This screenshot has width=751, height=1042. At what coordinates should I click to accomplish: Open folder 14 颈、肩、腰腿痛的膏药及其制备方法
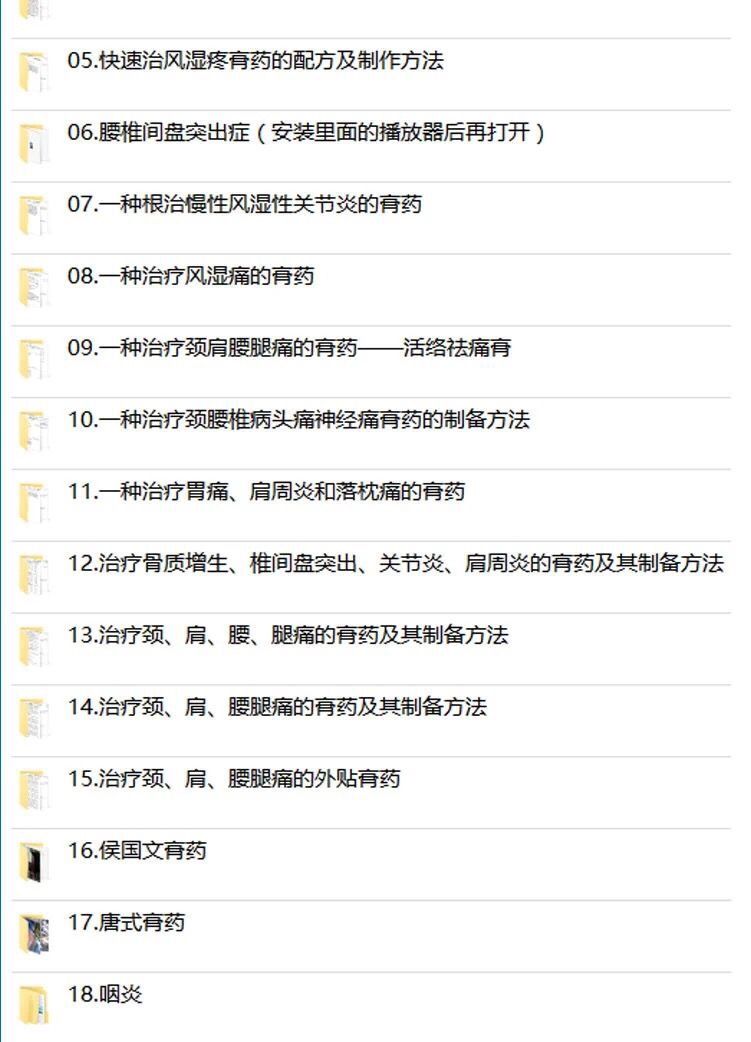[276, 708]
